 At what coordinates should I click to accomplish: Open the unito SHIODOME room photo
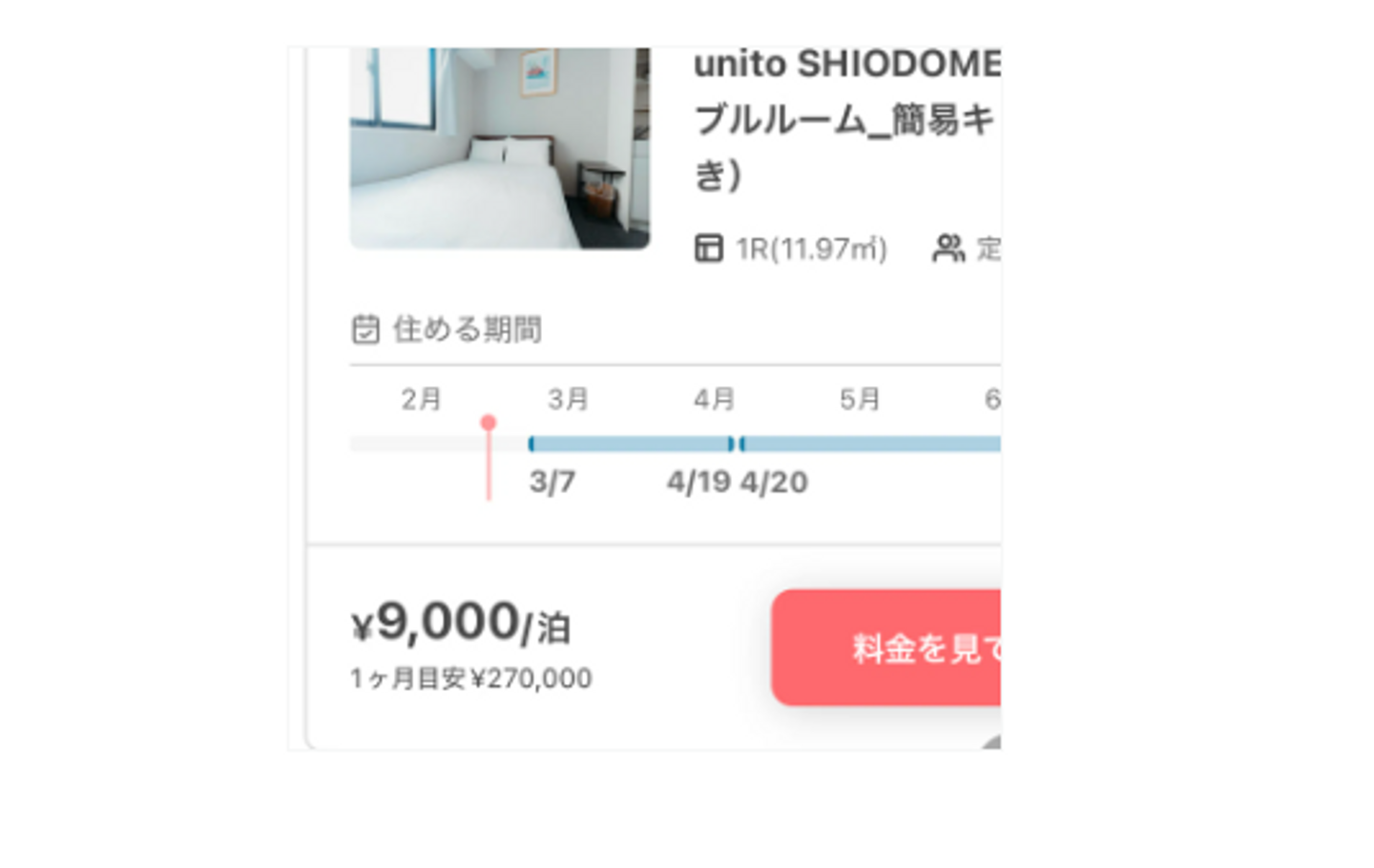(x=499, y=148)
